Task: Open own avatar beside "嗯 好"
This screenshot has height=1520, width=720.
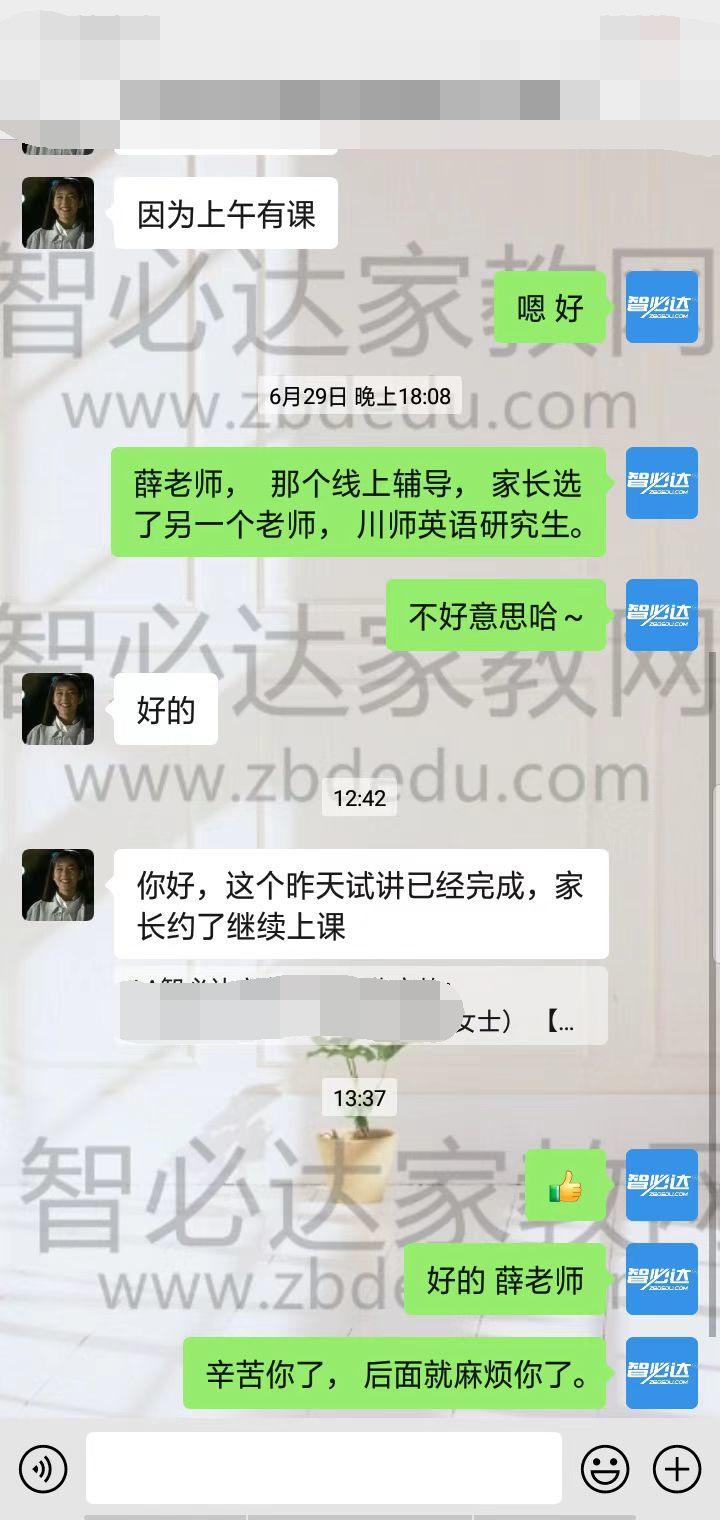Action: 661,307
